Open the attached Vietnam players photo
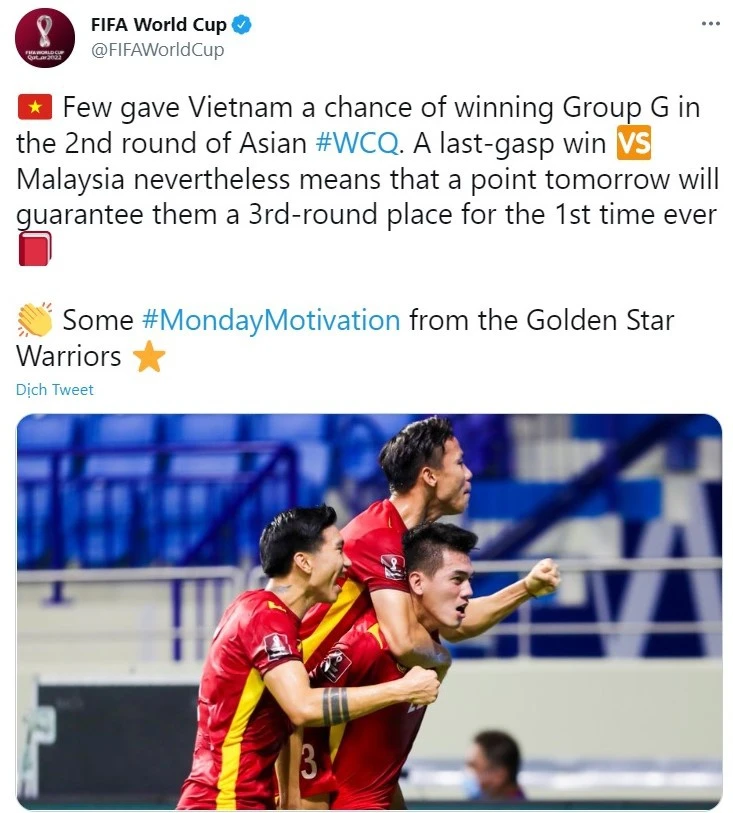 tap(369, 610)
